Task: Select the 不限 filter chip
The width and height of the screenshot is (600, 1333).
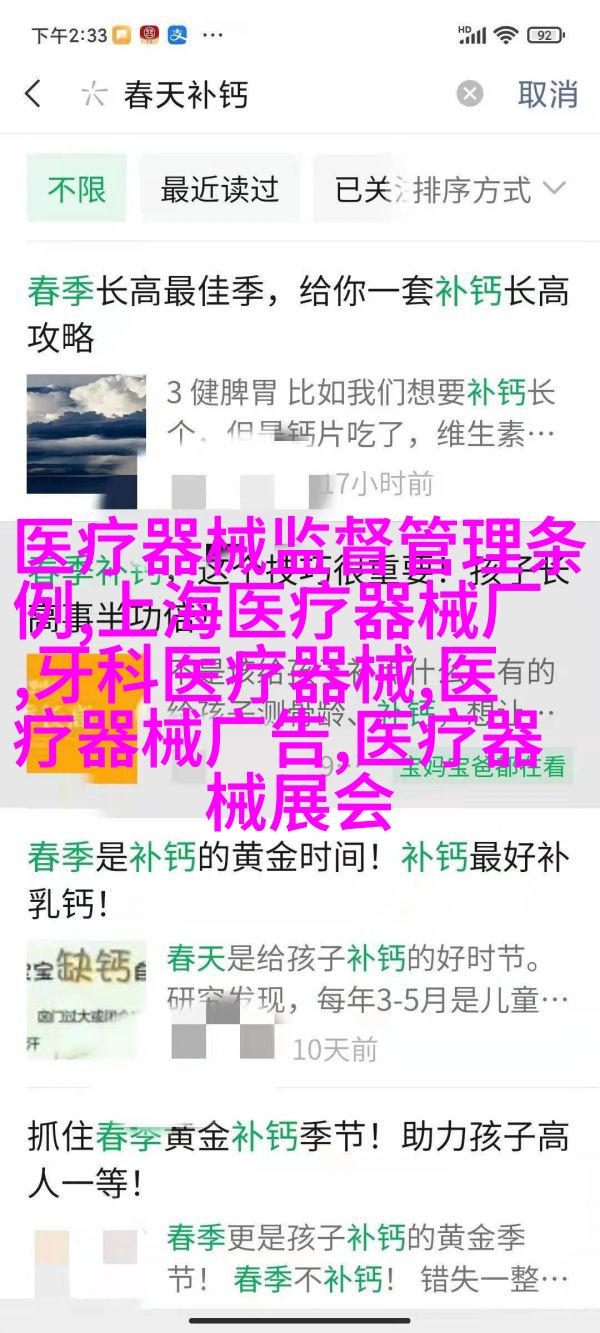Action: point(76,188)
